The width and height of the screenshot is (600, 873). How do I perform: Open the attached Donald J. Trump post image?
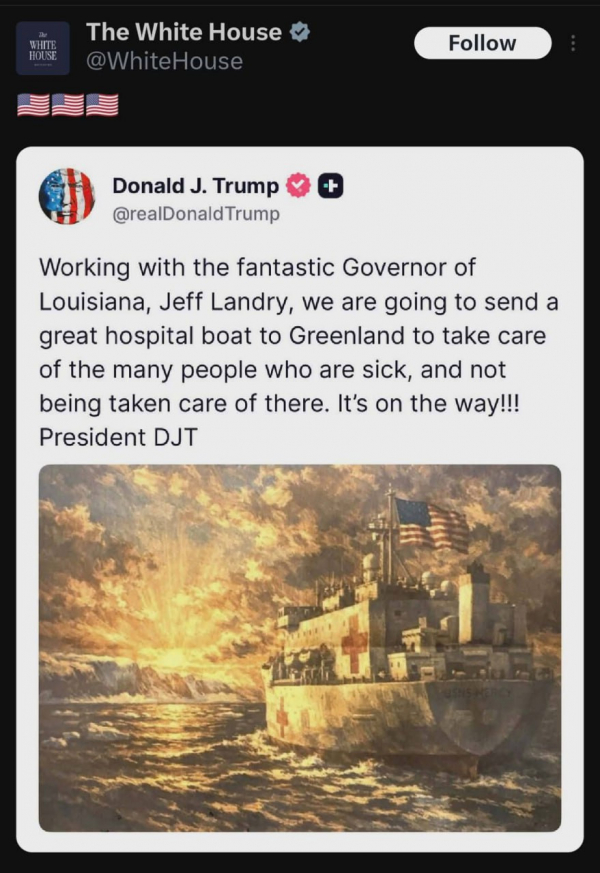pyautogui.click(x=299, y=647)
